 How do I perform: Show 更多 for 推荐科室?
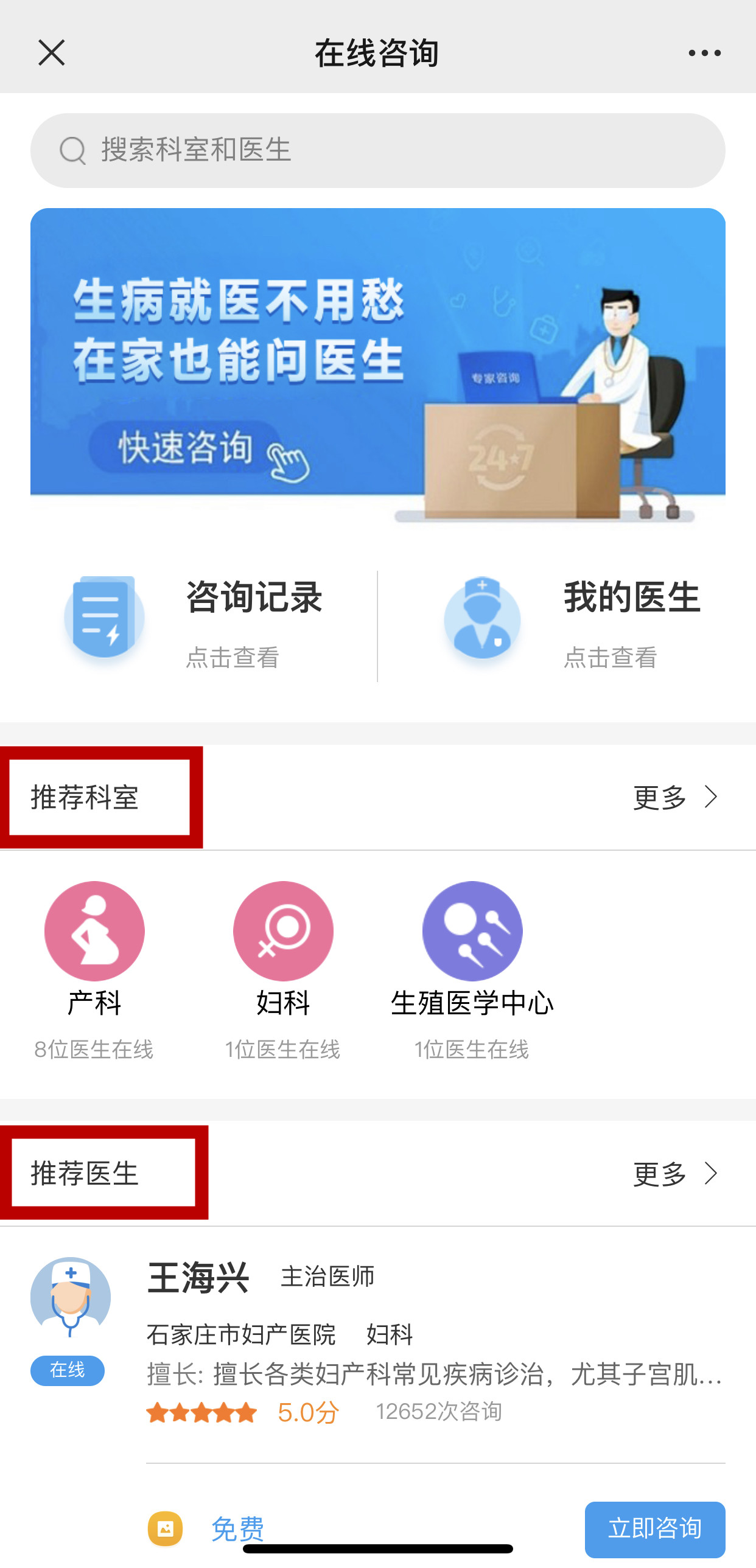click(x=676, y=797)
